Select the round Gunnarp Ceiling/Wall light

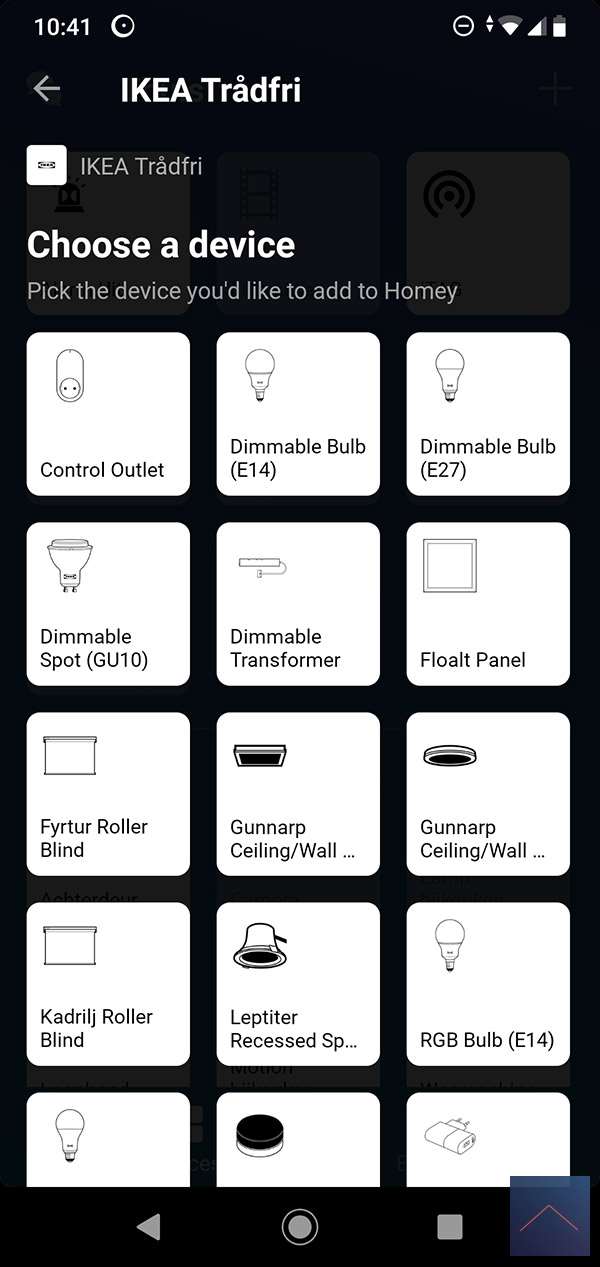pos(488,794)
